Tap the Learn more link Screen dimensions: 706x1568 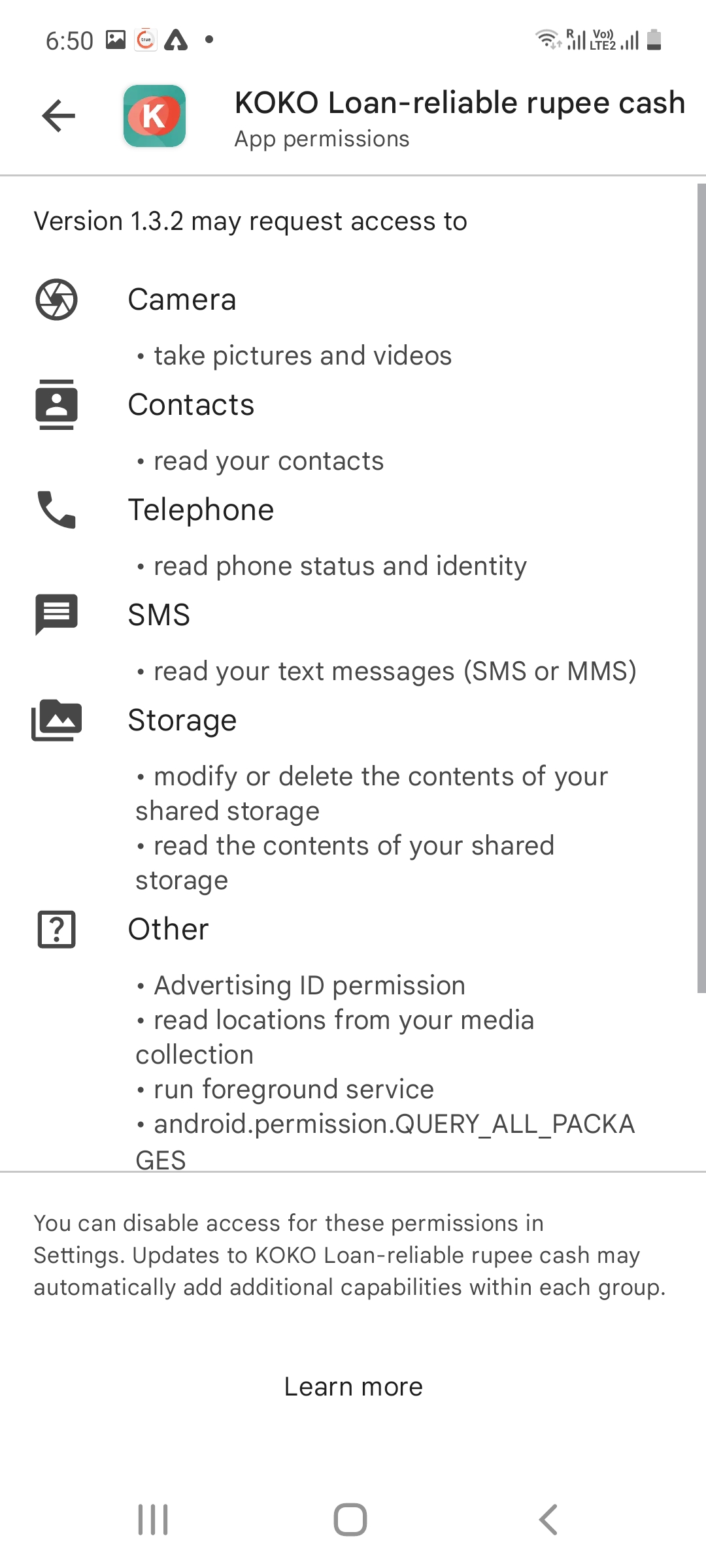point(353,1386)
